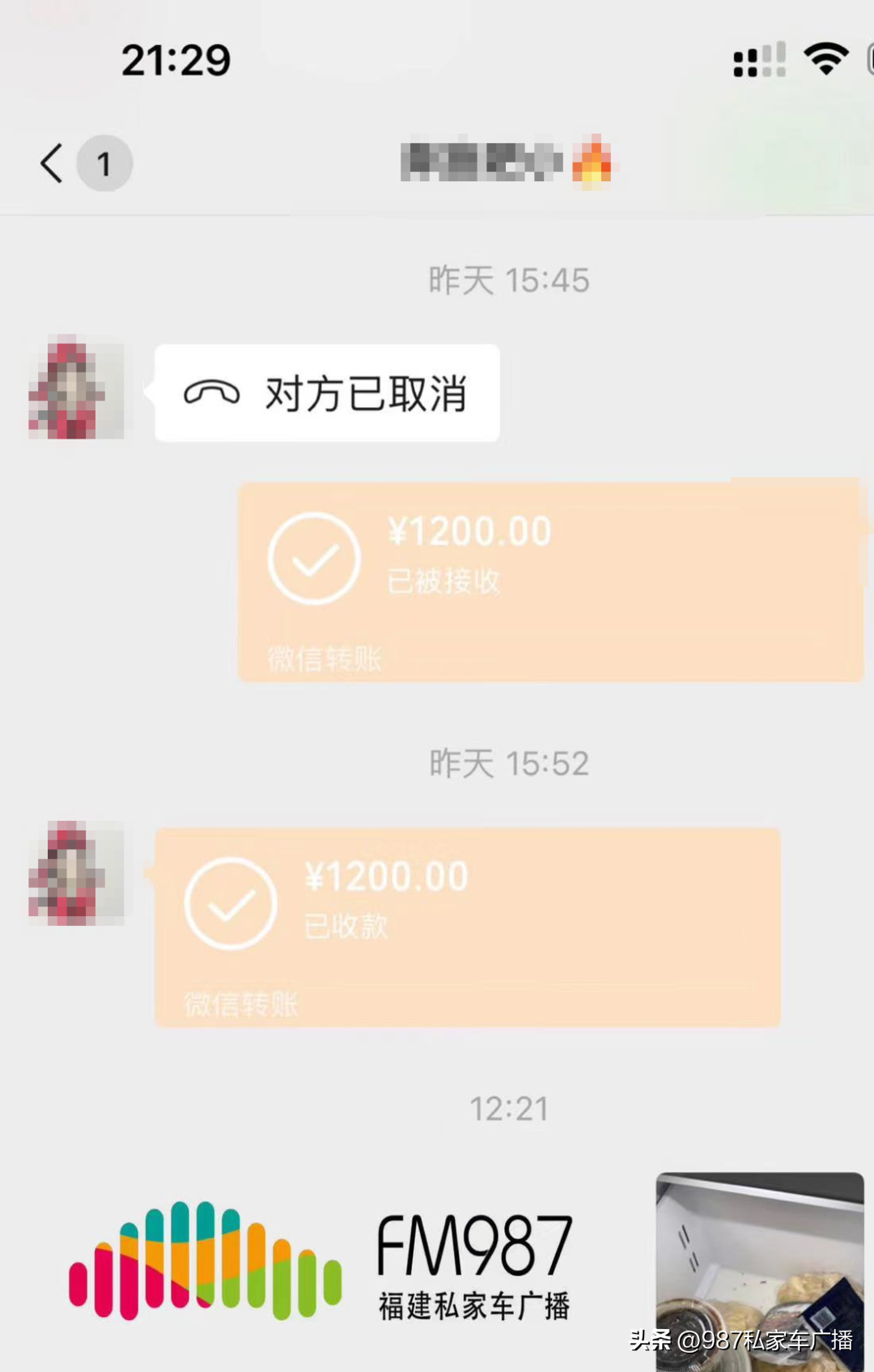Open contact avatar beside the cancelled call
The image size is (874, 1372).
pos(76,388)
